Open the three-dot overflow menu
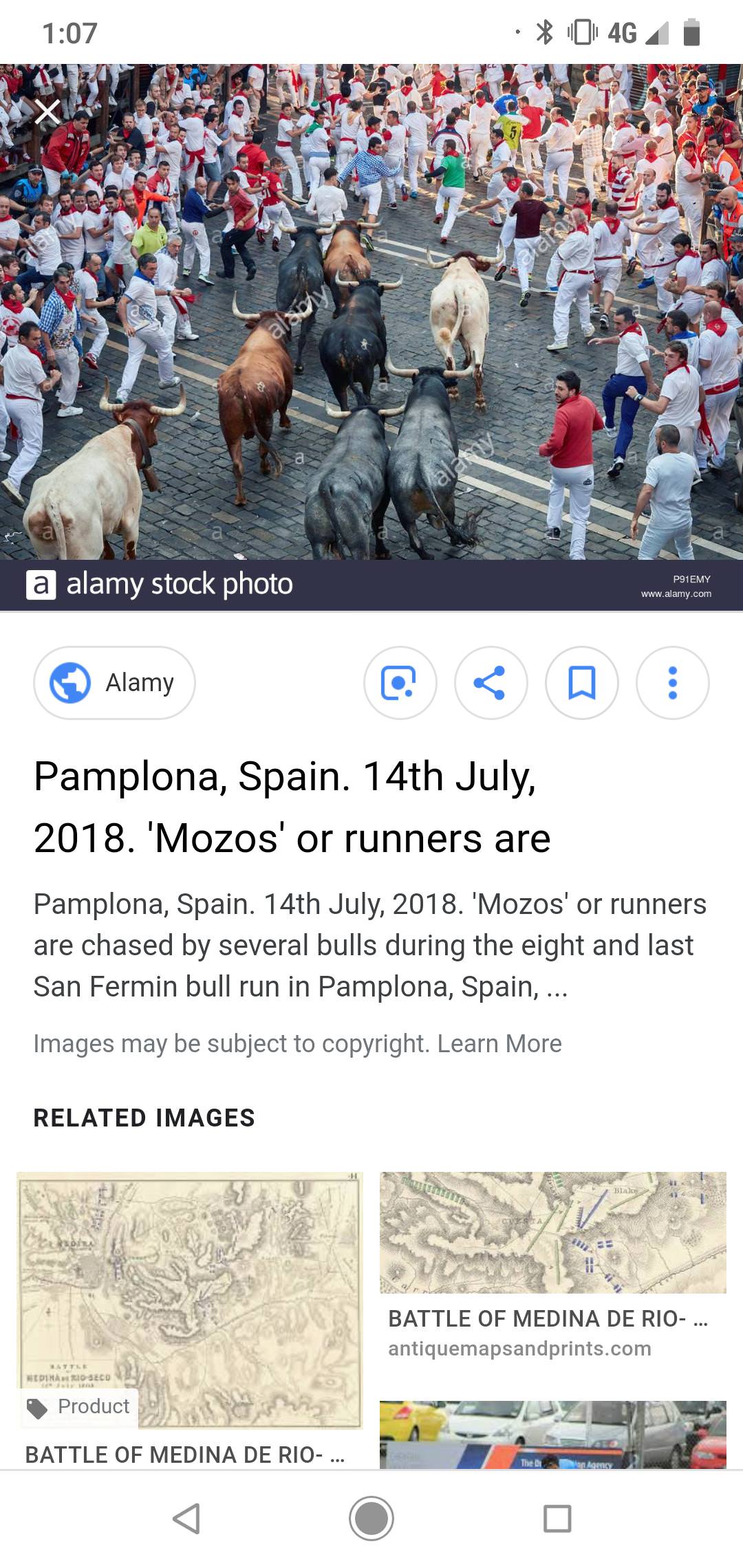 click(x=672, y=683)
